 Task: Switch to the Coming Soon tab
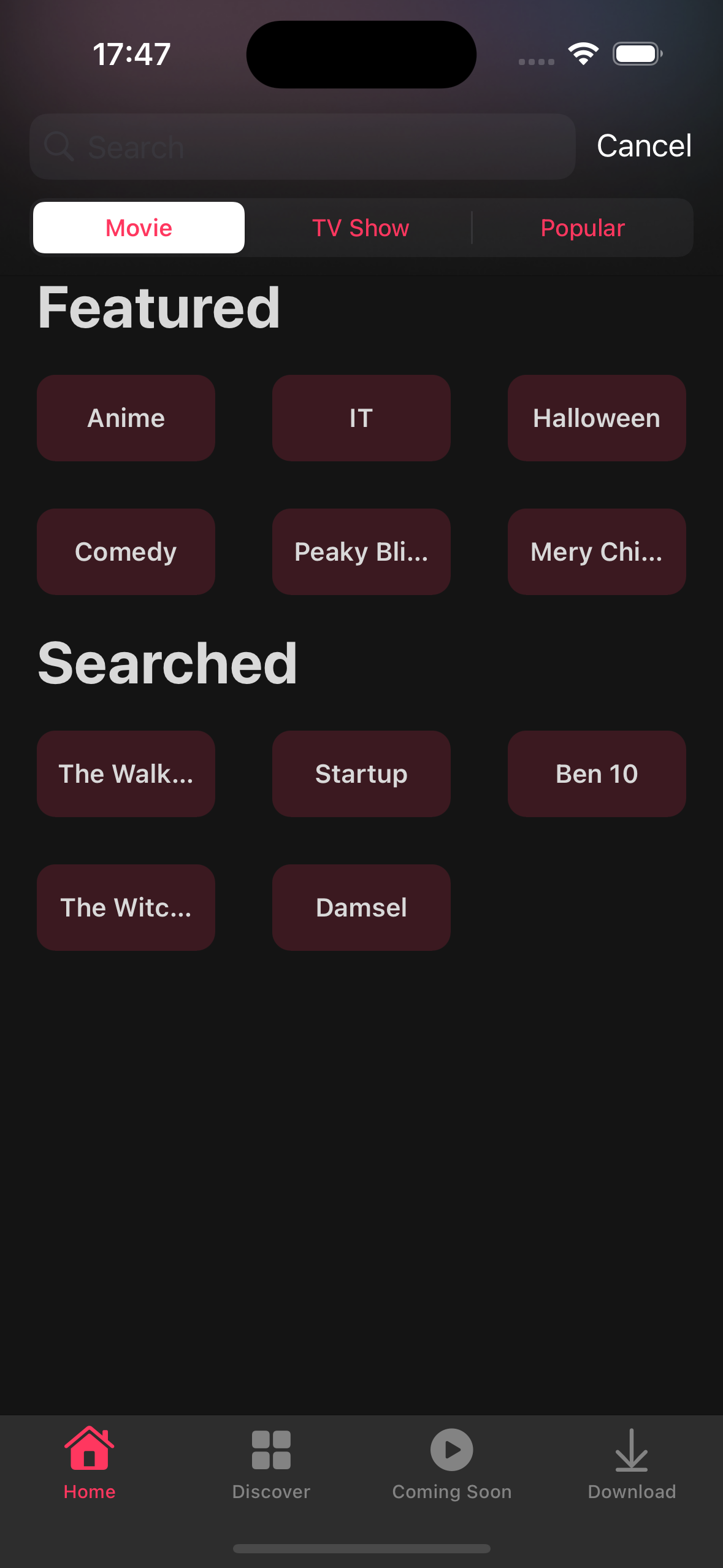[452, 1463]
